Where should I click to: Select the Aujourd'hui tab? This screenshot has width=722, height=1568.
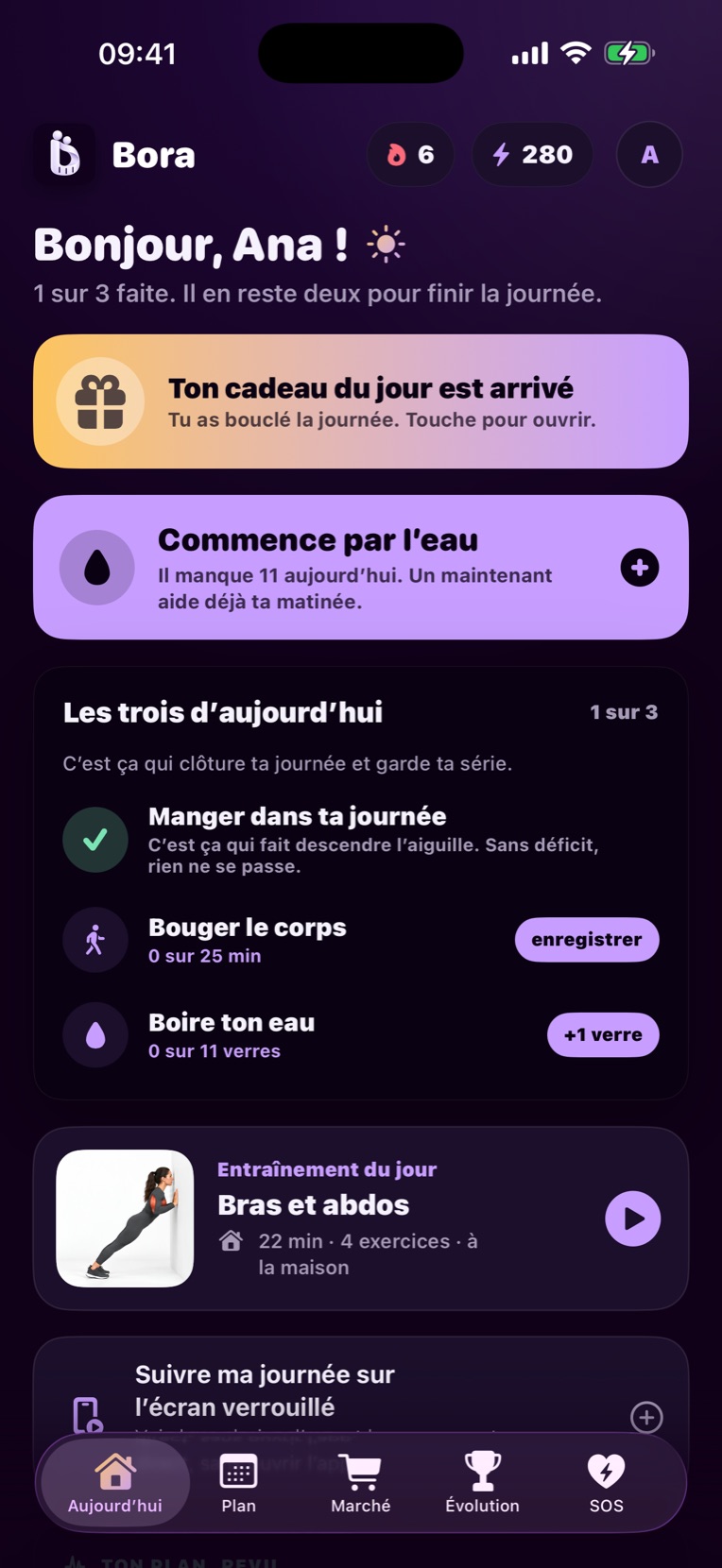tap(115, 1483)
